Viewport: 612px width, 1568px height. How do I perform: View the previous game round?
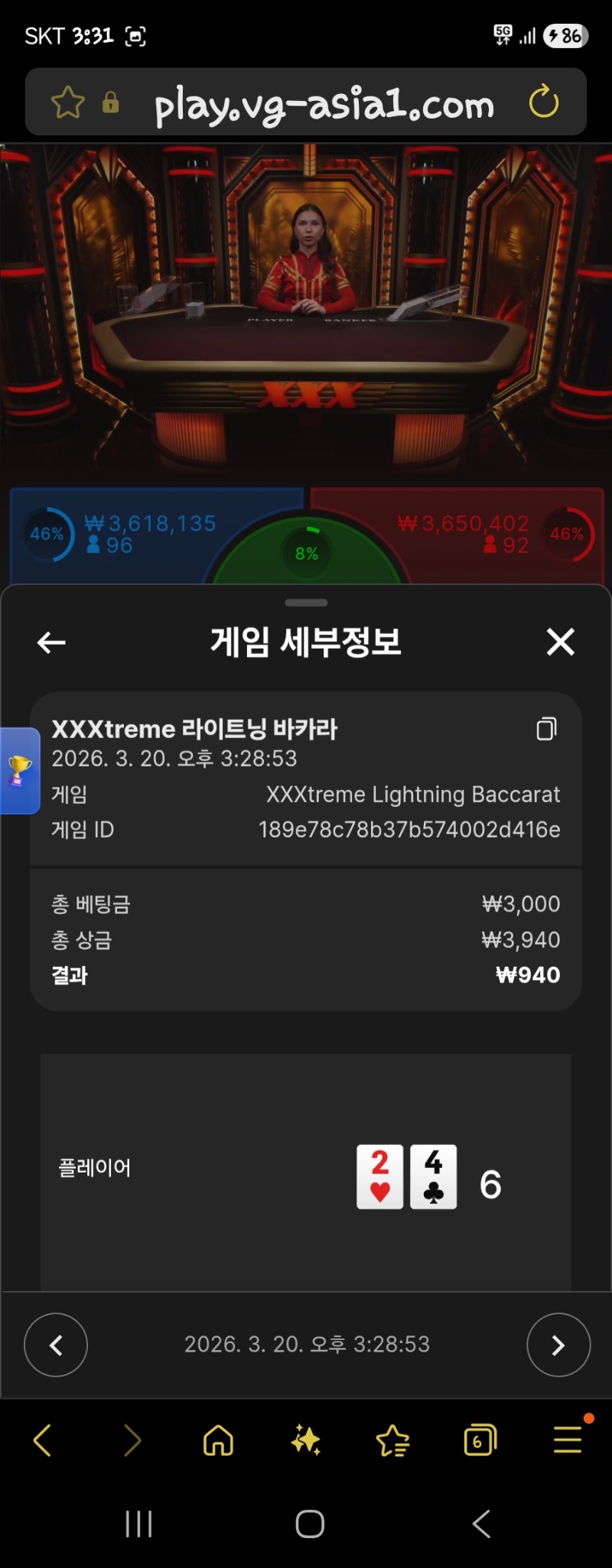coord(56,1345)
